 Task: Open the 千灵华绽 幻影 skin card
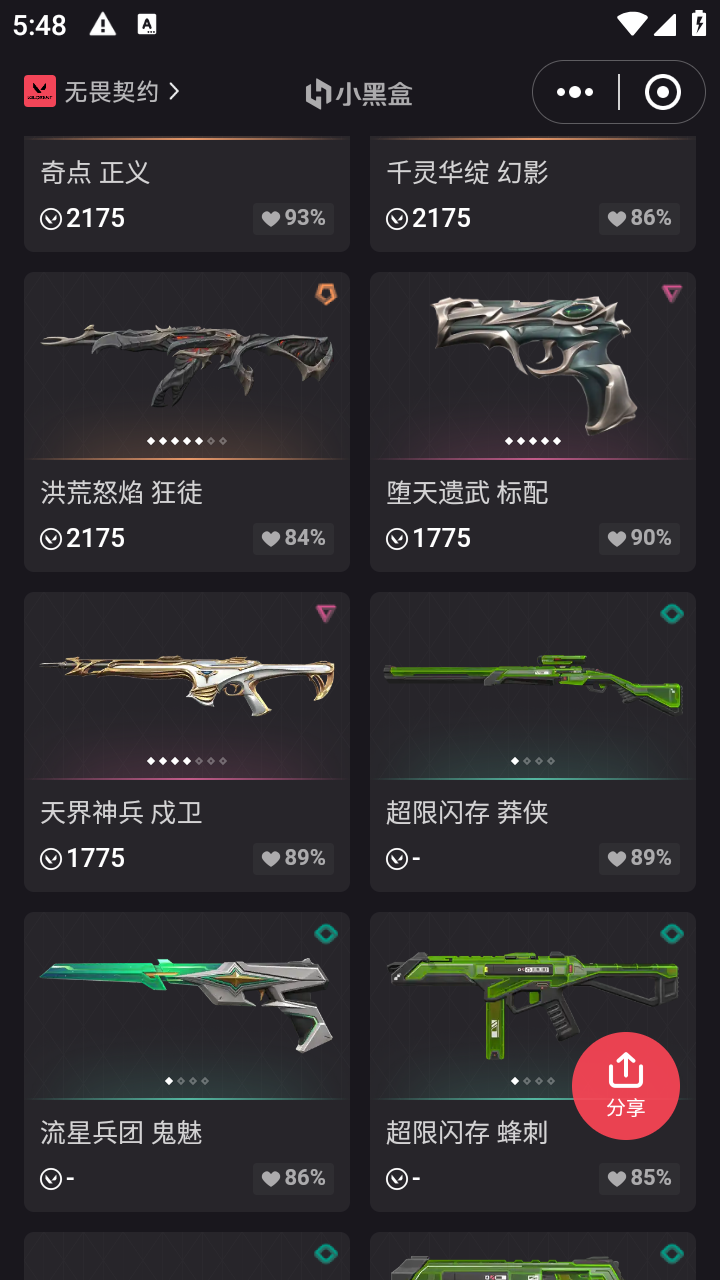[533, 194]
